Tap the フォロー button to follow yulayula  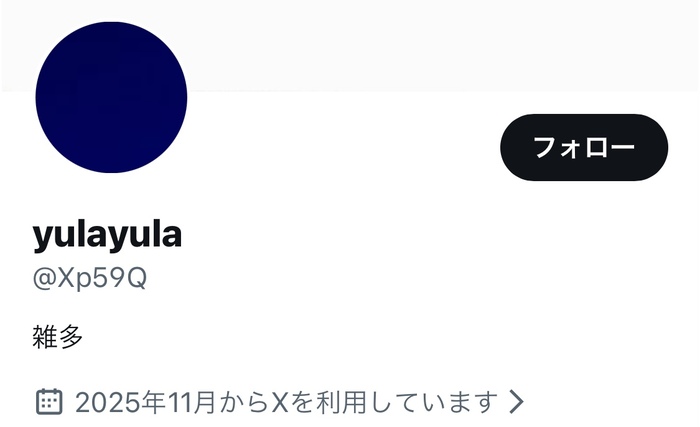point(583,147)
